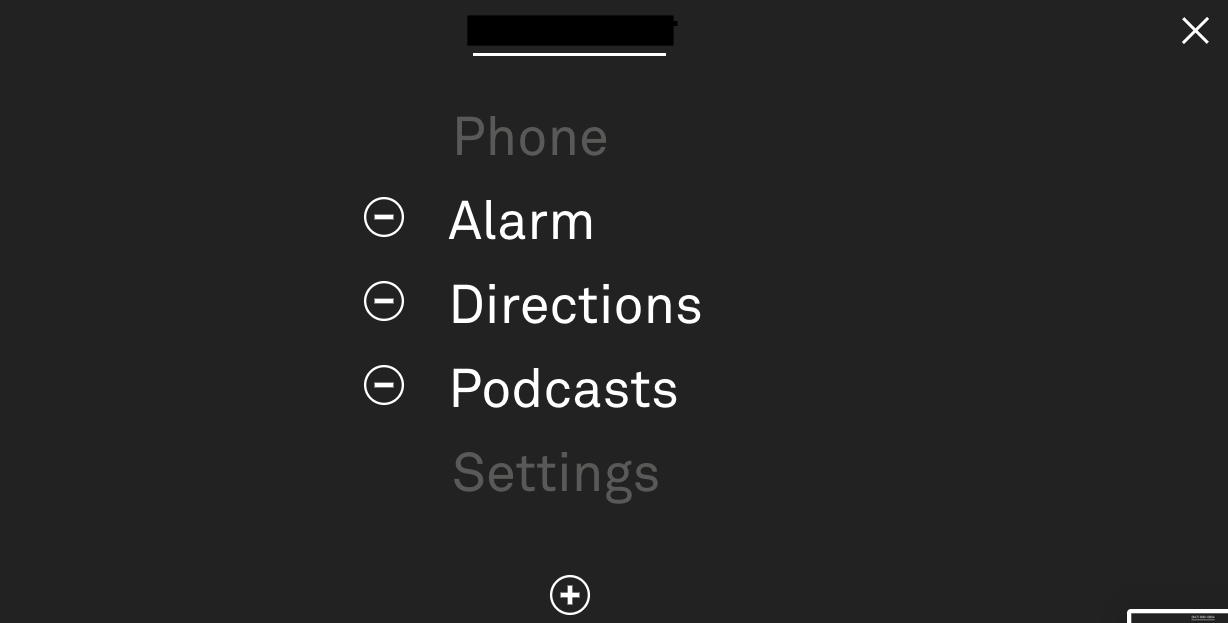Select the Directions entry
1228x623 pixels.
pyautogui.click(x=575, y=305)
